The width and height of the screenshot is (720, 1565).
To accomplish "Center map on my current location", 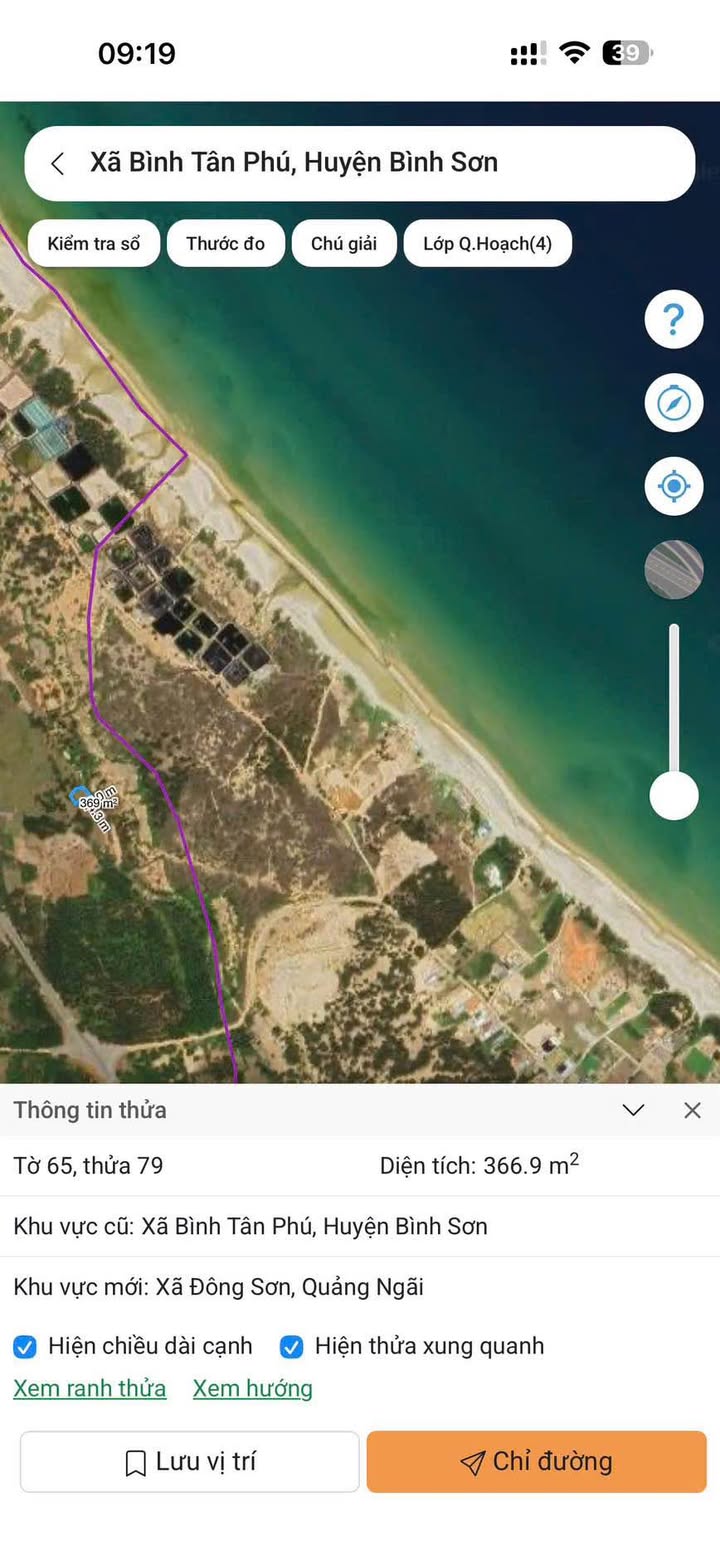I will point(674,487).
